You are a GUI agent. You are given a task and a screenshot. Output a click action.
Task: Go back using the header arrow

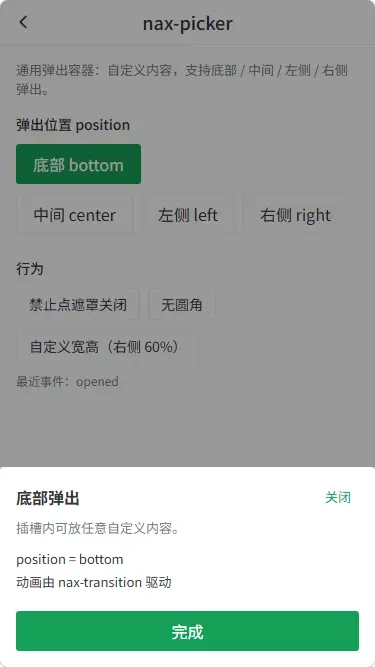[23, 22]
